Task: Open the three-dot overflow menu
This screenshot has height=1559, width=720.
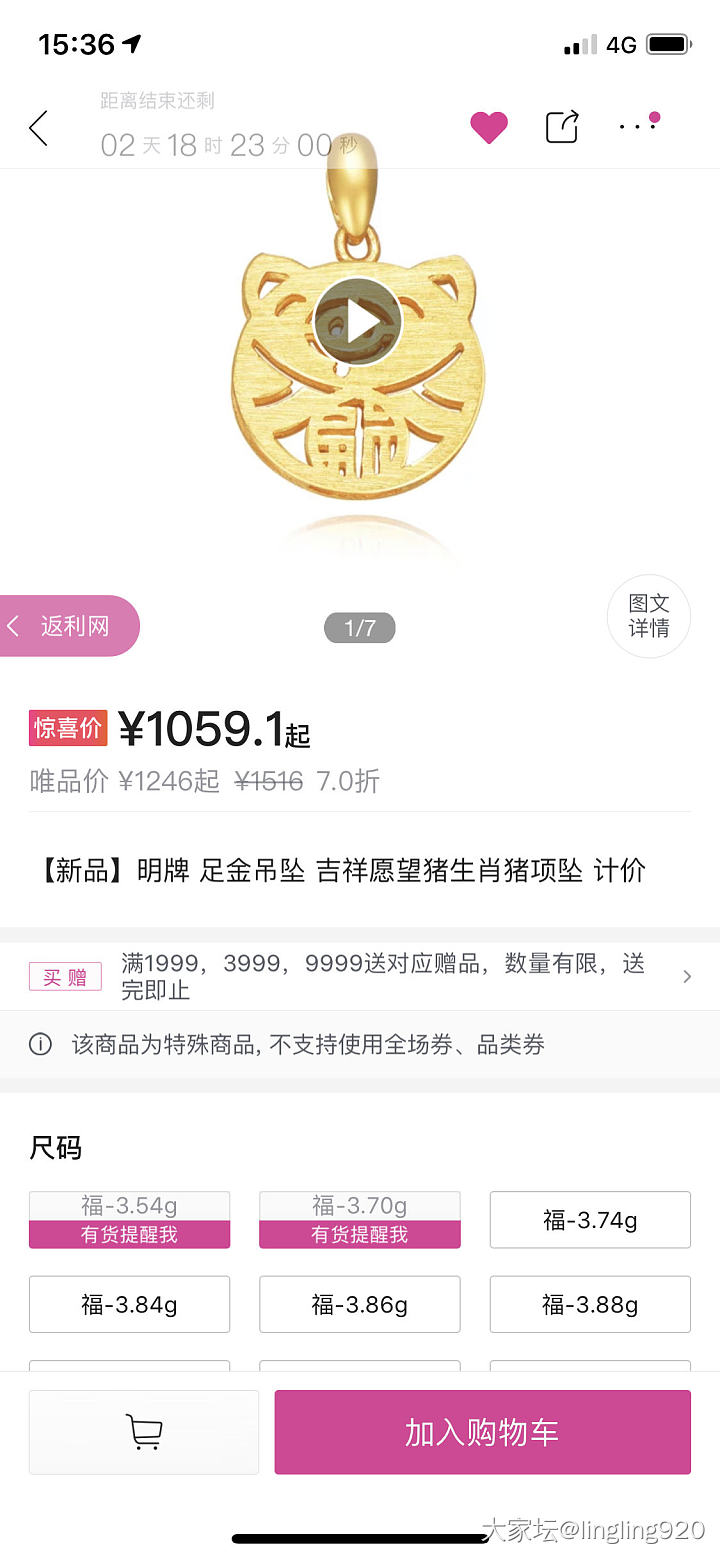Action: (638, 125)
